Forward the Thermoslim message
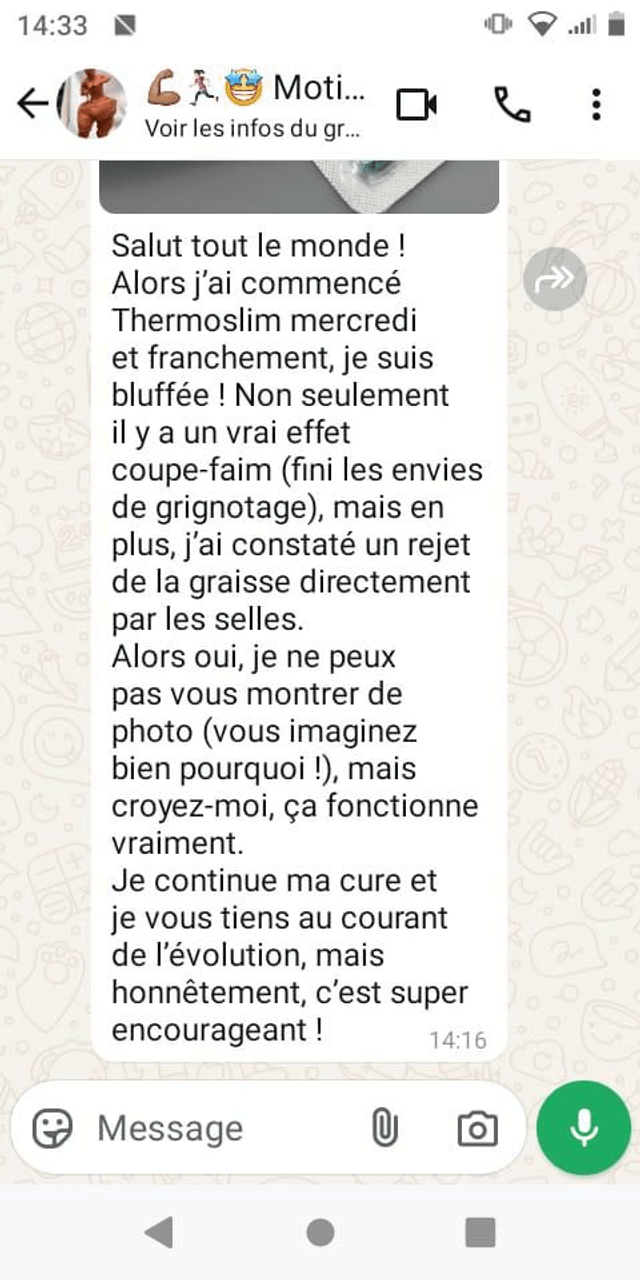 (554, 278)
